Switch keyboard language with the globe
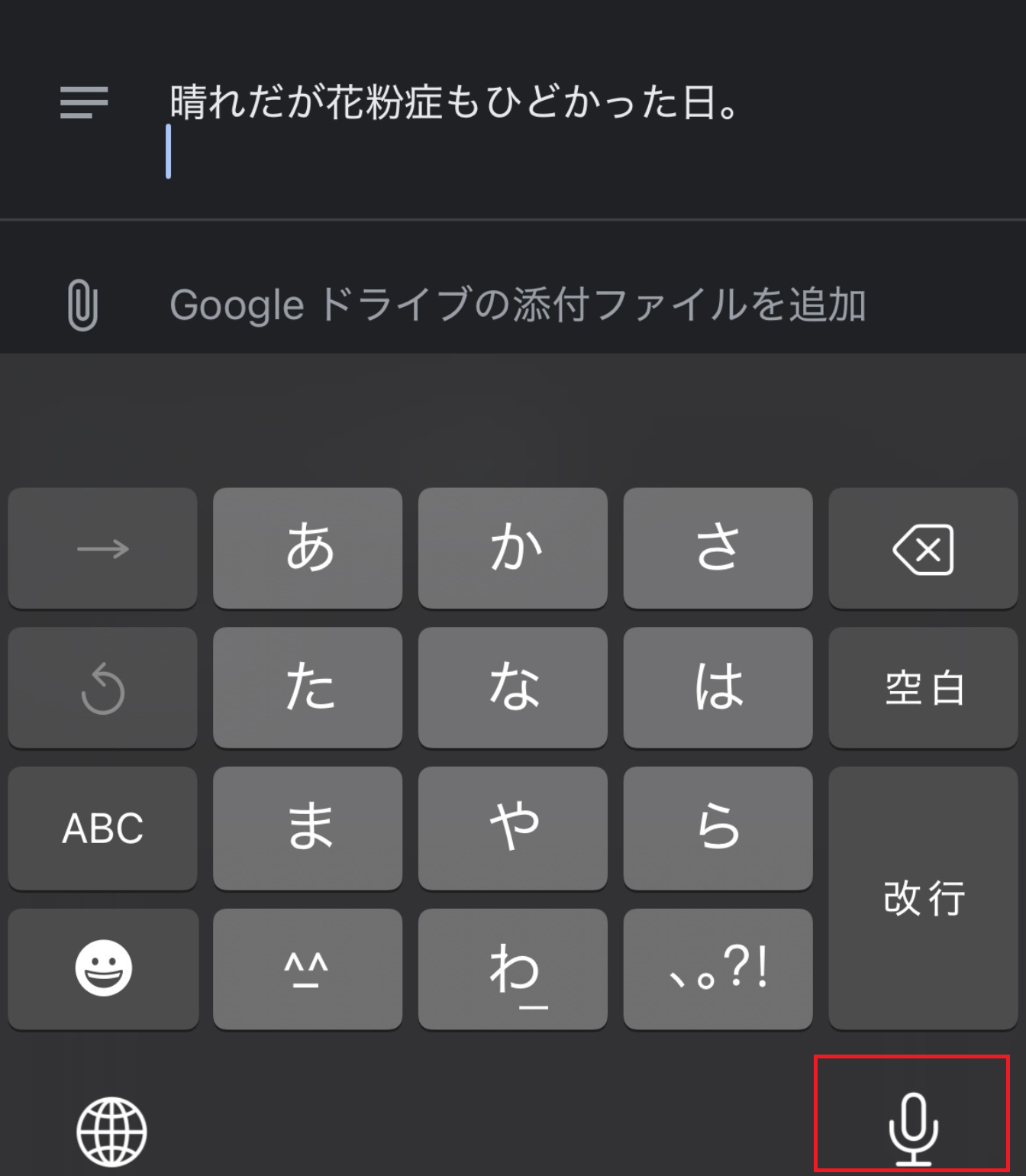Viewport: 1026px width, 1176px height. pos(111,1132)
